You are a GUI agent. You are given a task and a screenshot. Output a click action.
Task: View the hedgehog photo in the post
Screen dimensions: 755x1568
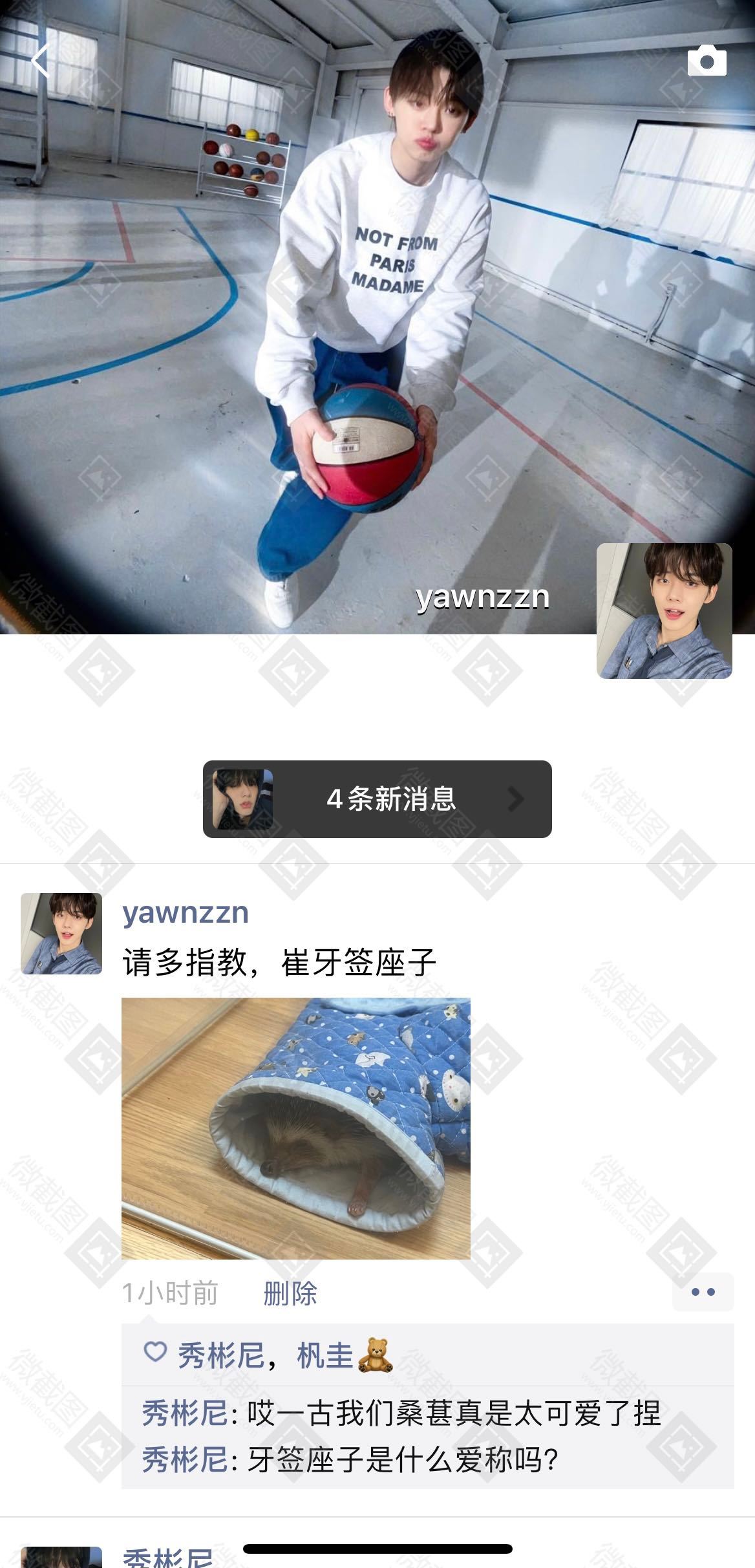[295, 1128]
